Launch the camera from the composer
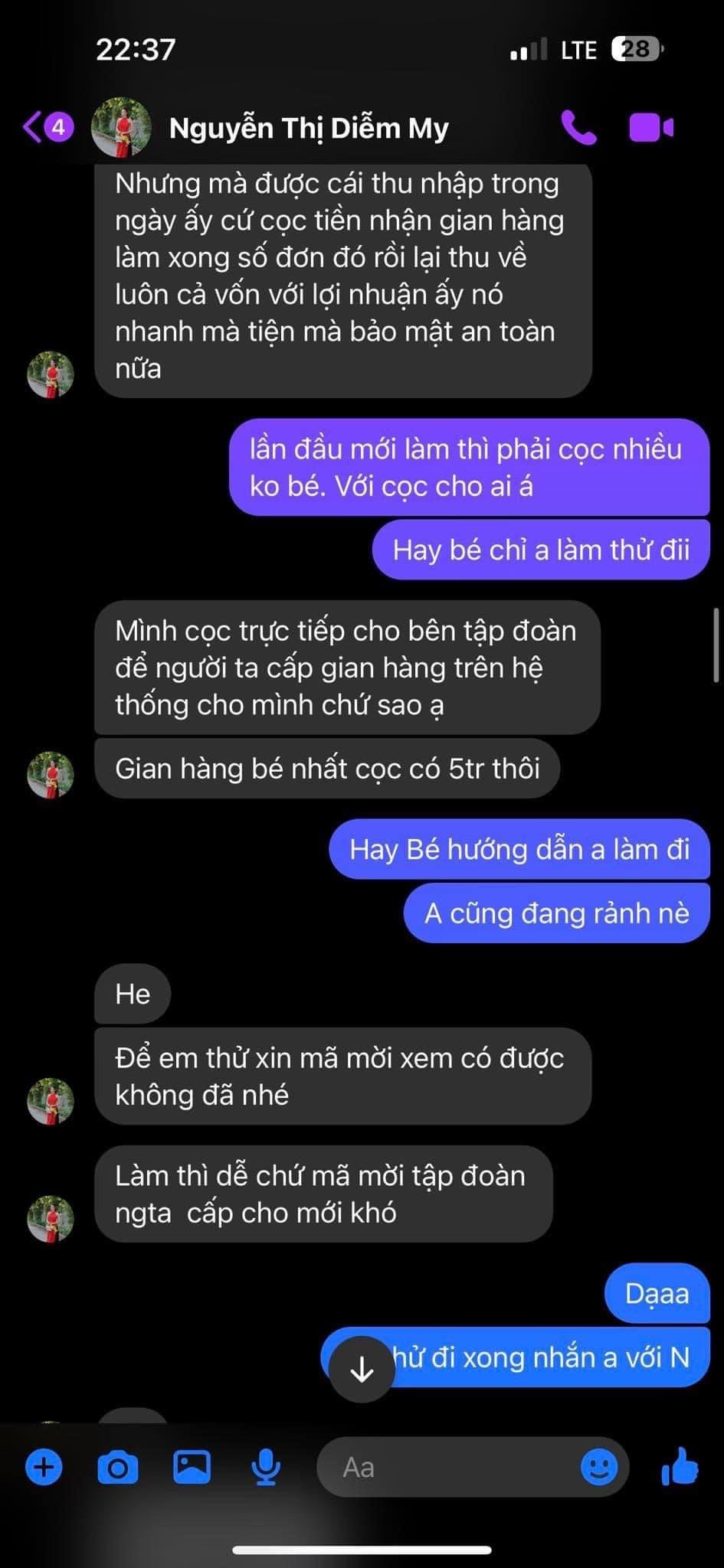The width and height of the screenshot is (724, 1568). tap(117, 1468)
